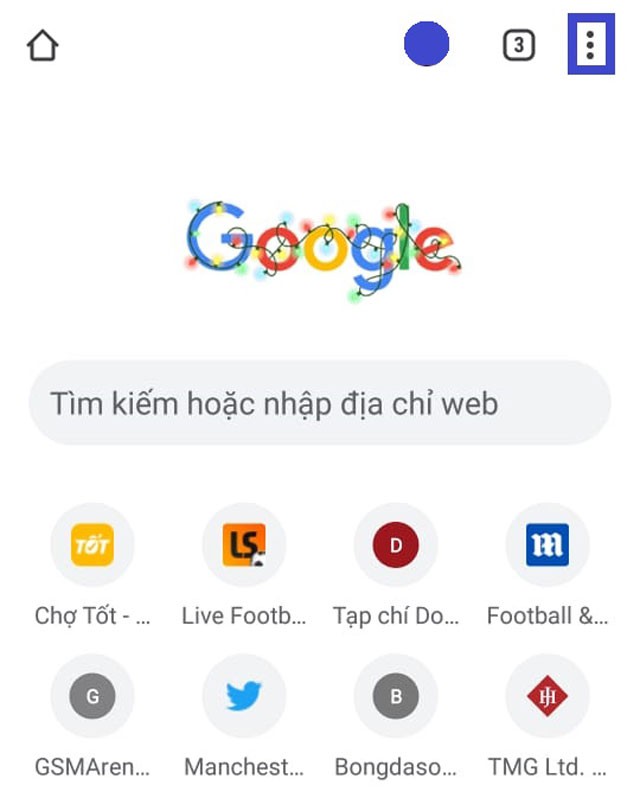Open the Chrome three-dot overflow menu
640x804 pixels.
[591, 45]
